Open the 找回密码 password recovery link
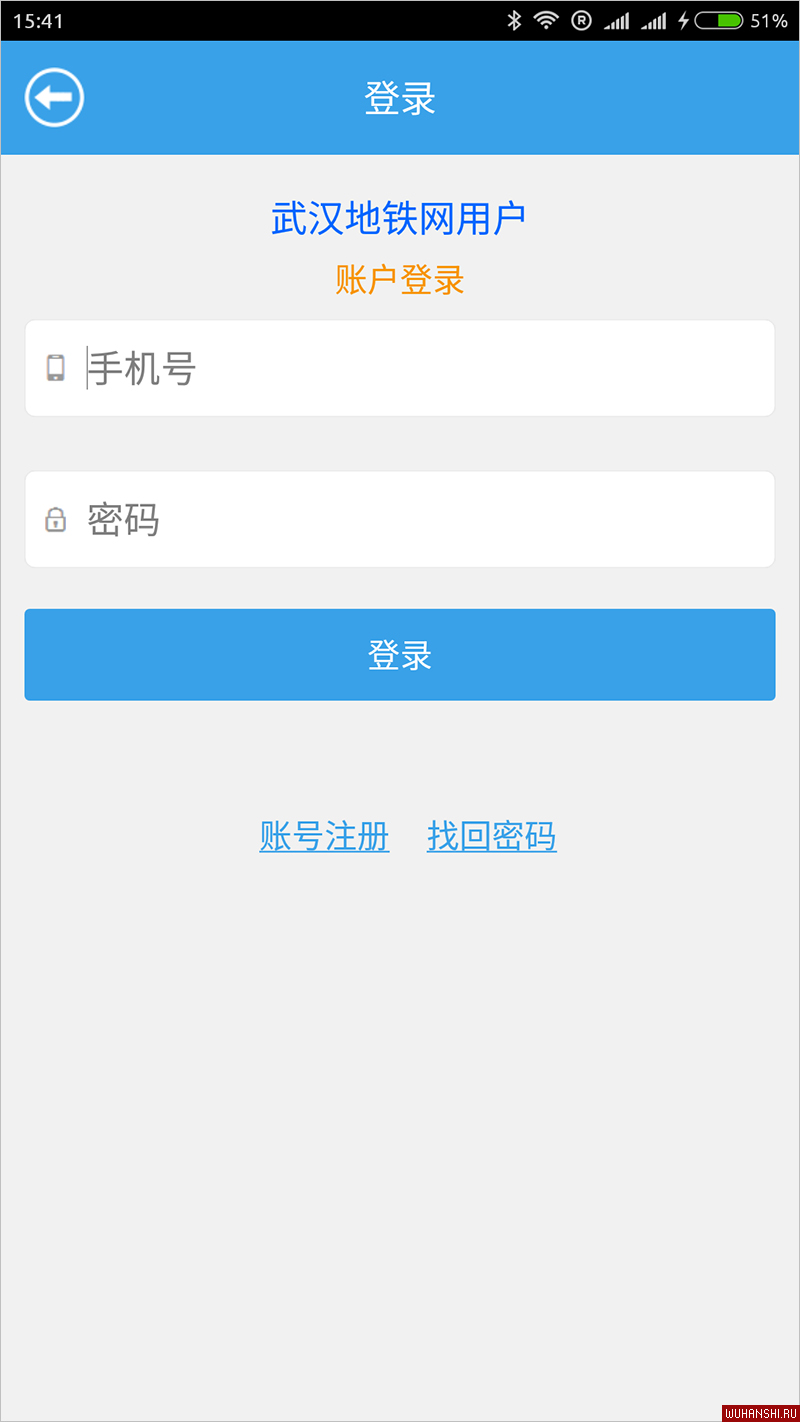The height and width of the screenshot is (1422, 800). point(492,836)
